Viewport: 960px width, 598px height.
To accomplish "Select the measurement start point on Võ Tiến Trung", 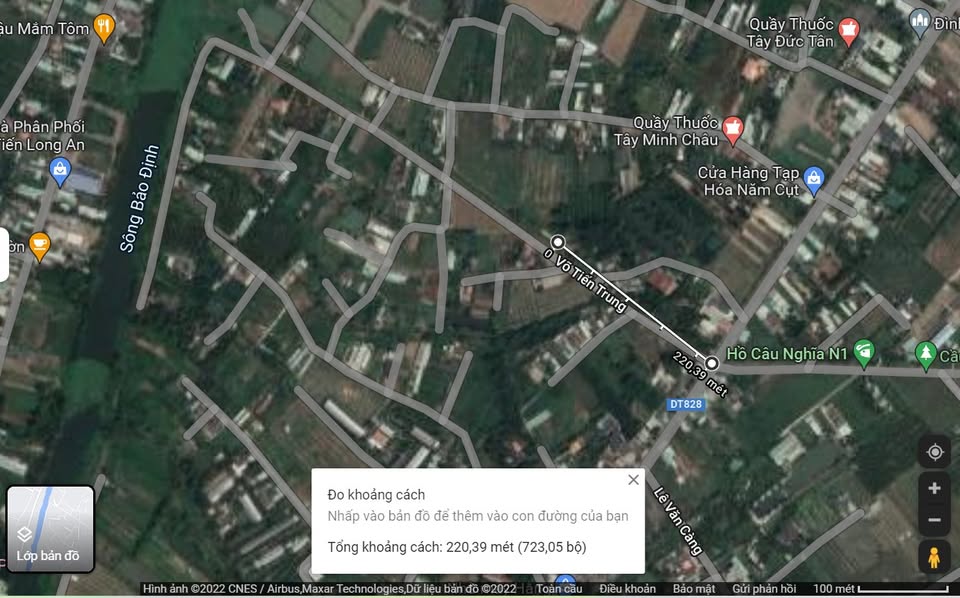I will click(558, 242).
